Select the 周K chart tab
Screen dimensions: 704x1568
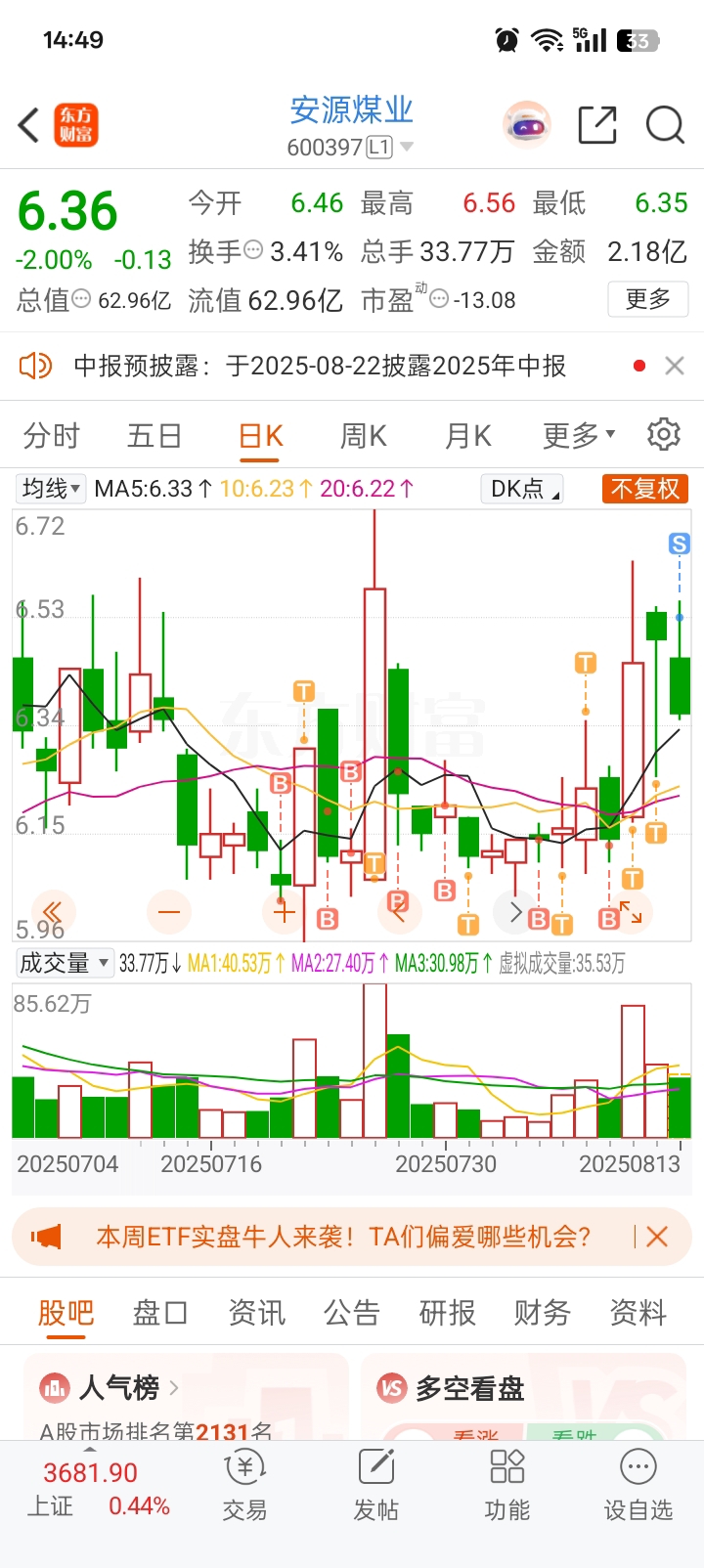click(363, 436)
